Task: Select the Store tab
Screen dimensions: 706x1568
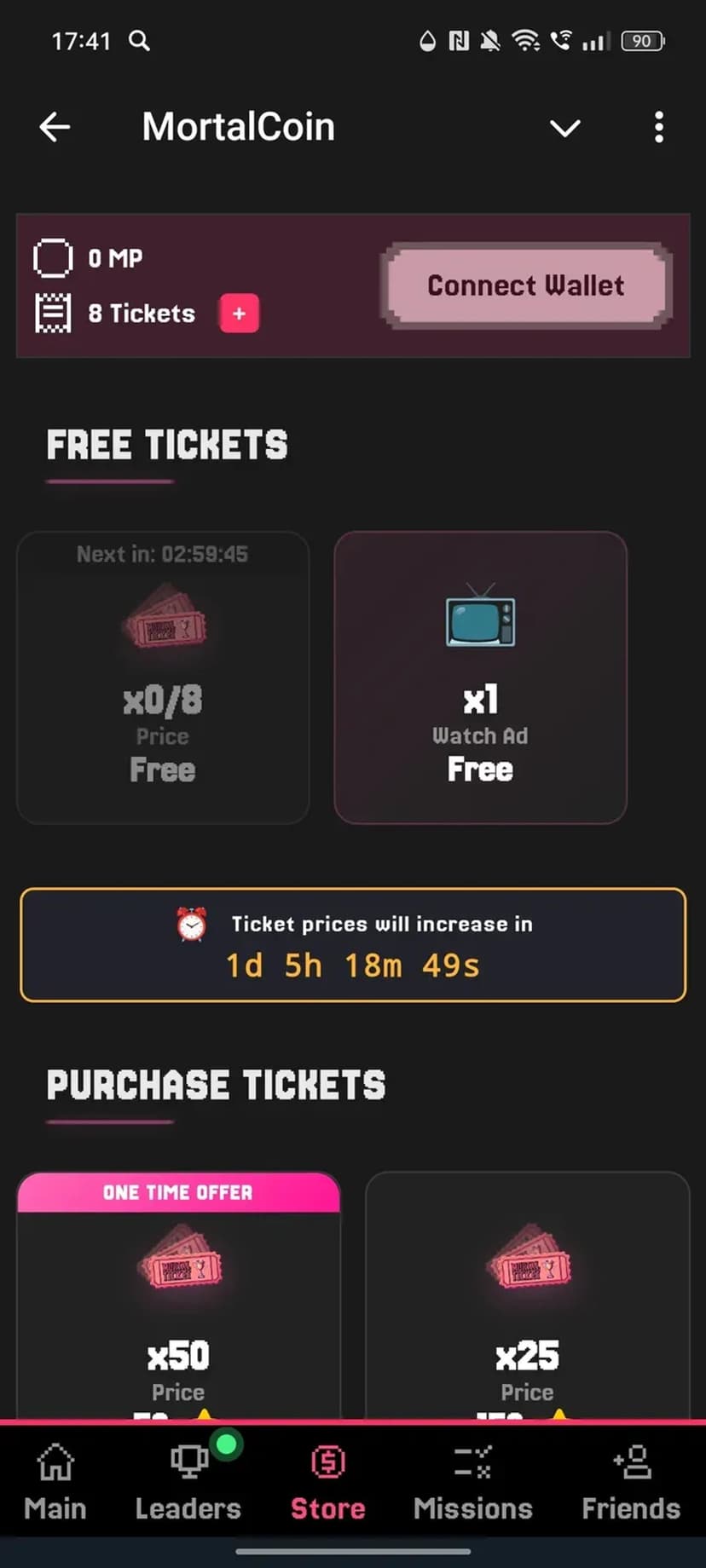Action: coord(328,1483)
